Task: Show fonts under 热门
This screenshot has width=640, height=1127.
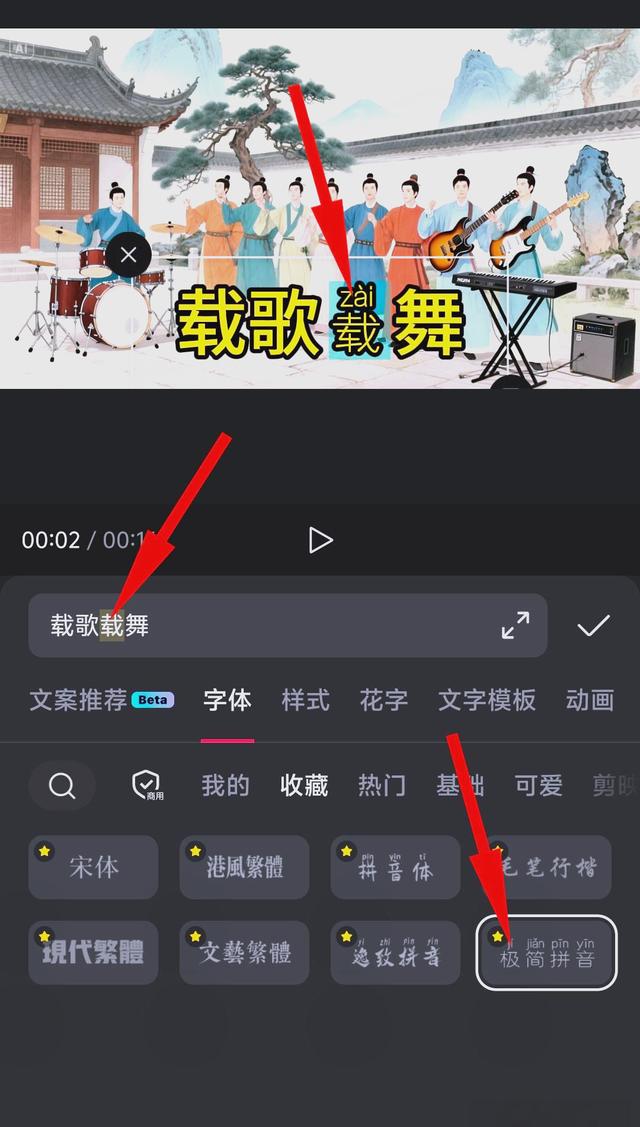Action: [x=382, y=786]
